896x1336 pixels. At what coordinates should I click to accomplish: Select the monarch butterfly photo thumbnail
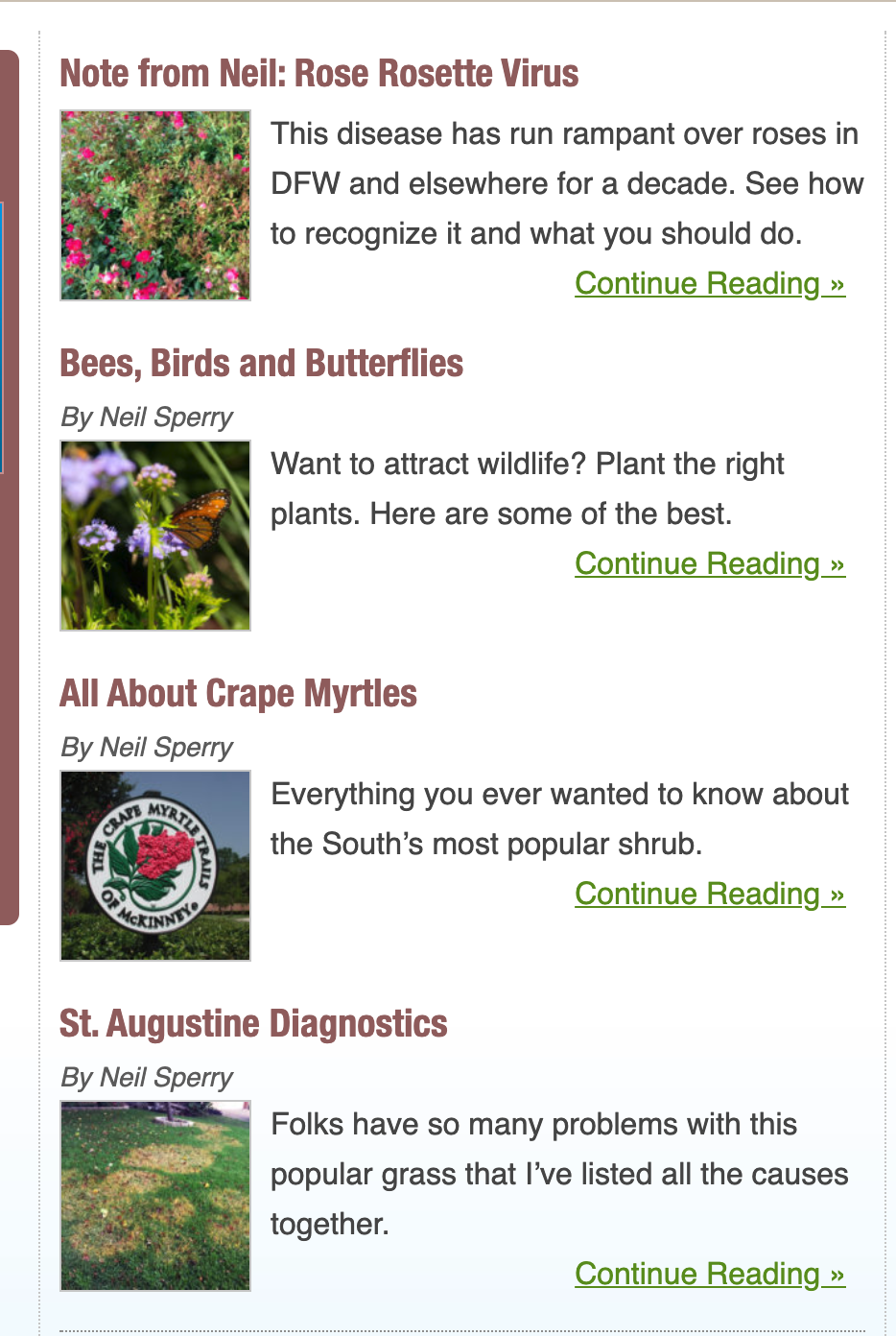coord(155,535)
